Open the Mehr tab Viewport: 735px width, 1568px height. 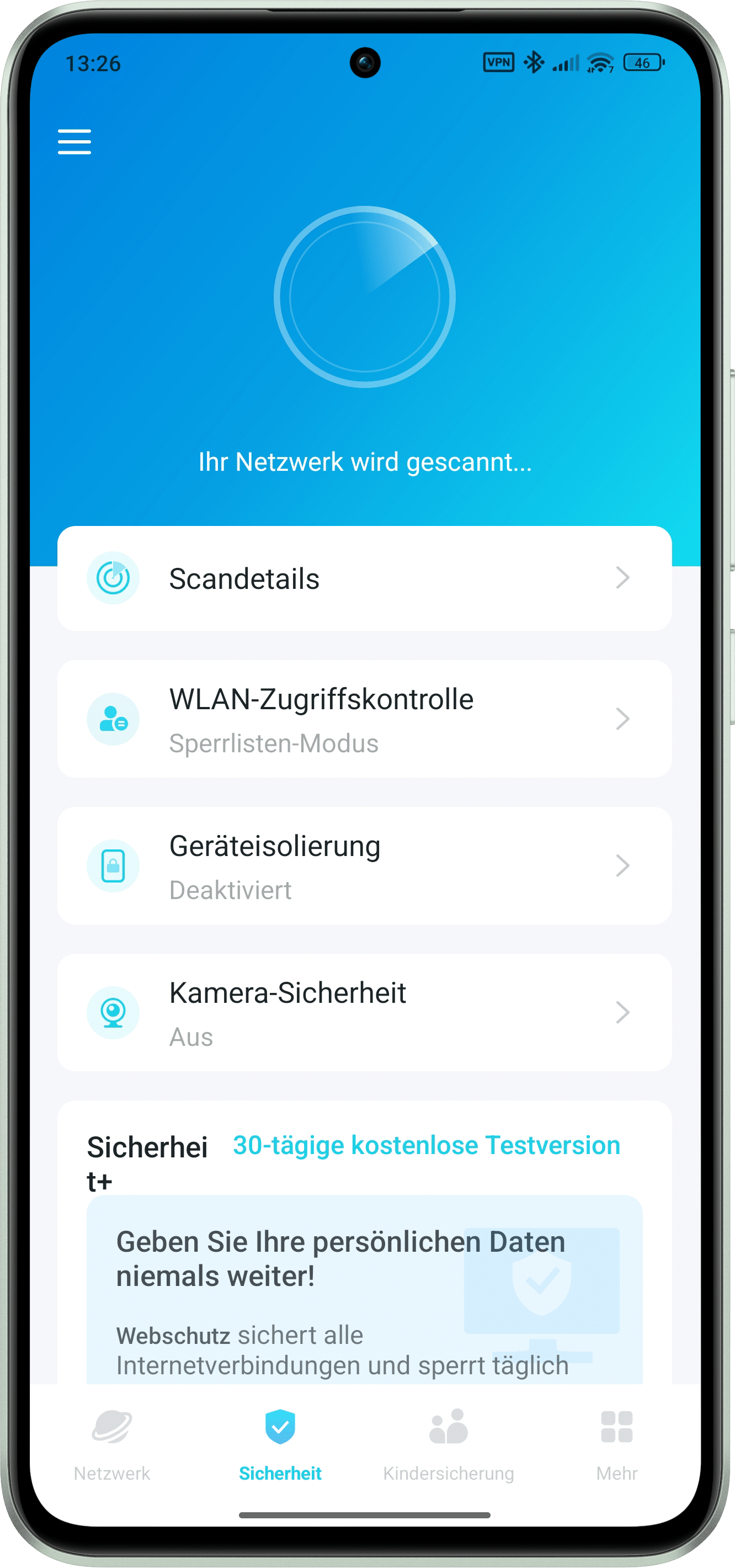pos(616,1444)
